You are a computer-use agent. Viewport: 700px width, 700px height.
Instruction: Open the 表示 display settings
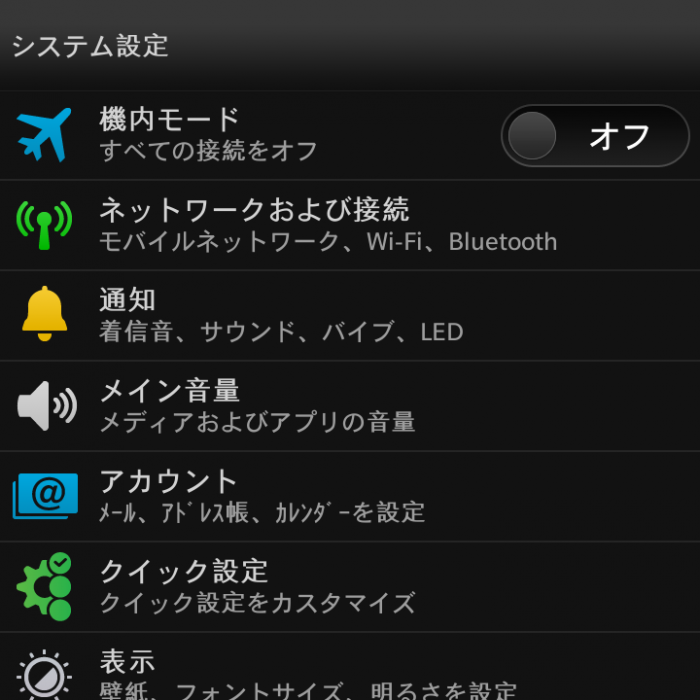(350, 672)
